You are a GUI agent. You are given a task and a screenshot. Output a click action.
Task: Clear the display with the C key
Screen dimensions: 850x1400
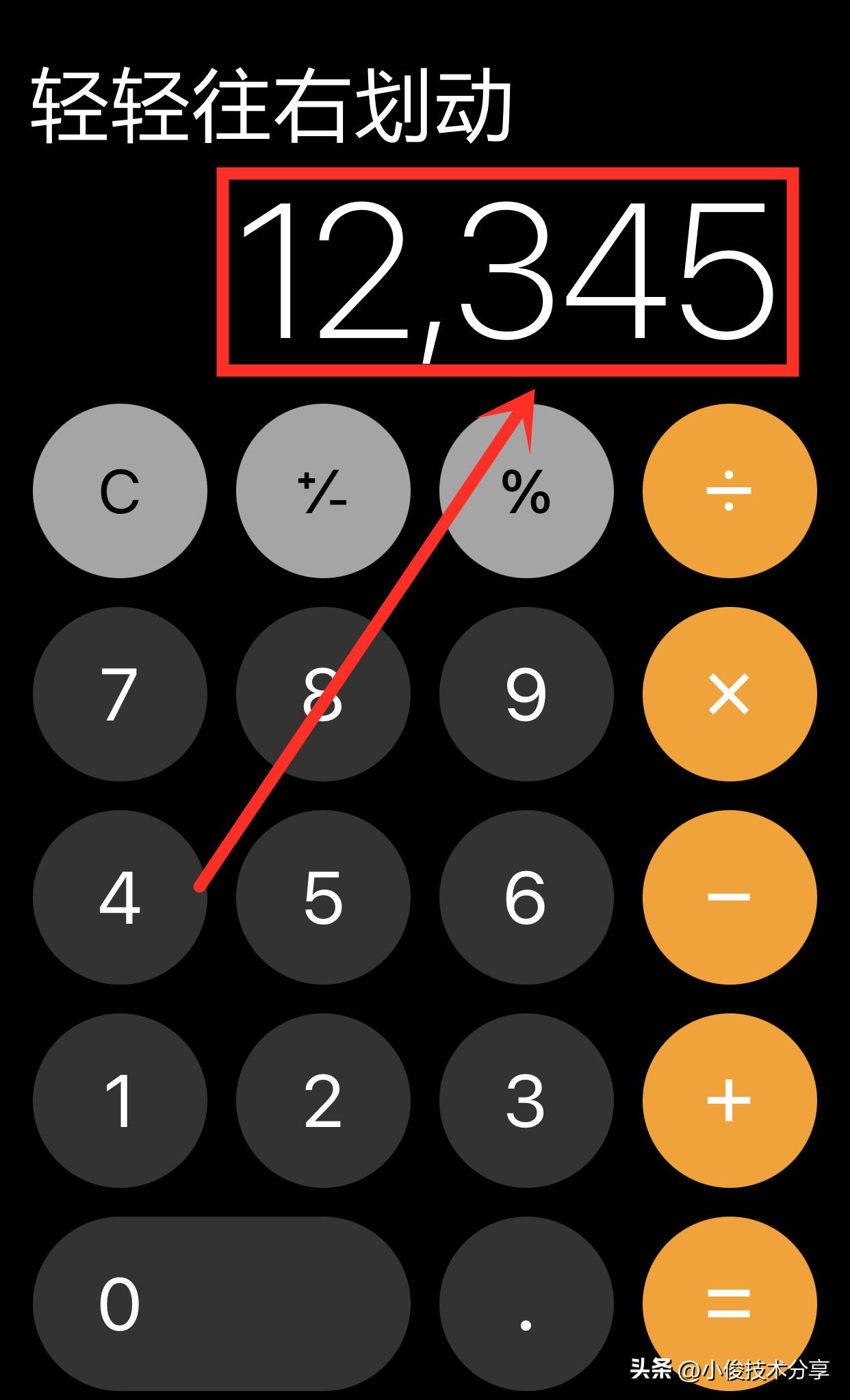click(120, 491)
